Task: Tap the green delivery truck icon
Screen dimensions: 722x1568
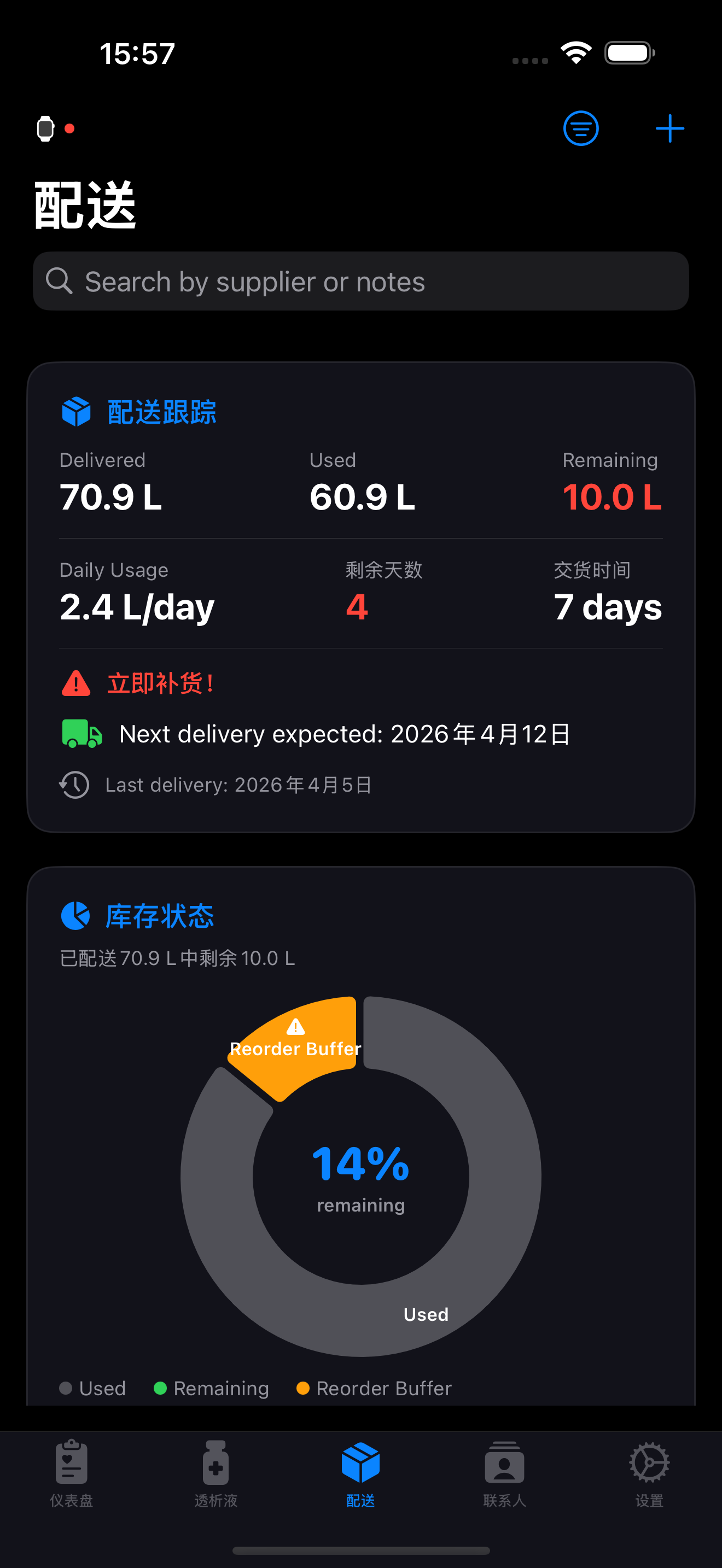Action: pyautogui.click(x=80, y=734)
